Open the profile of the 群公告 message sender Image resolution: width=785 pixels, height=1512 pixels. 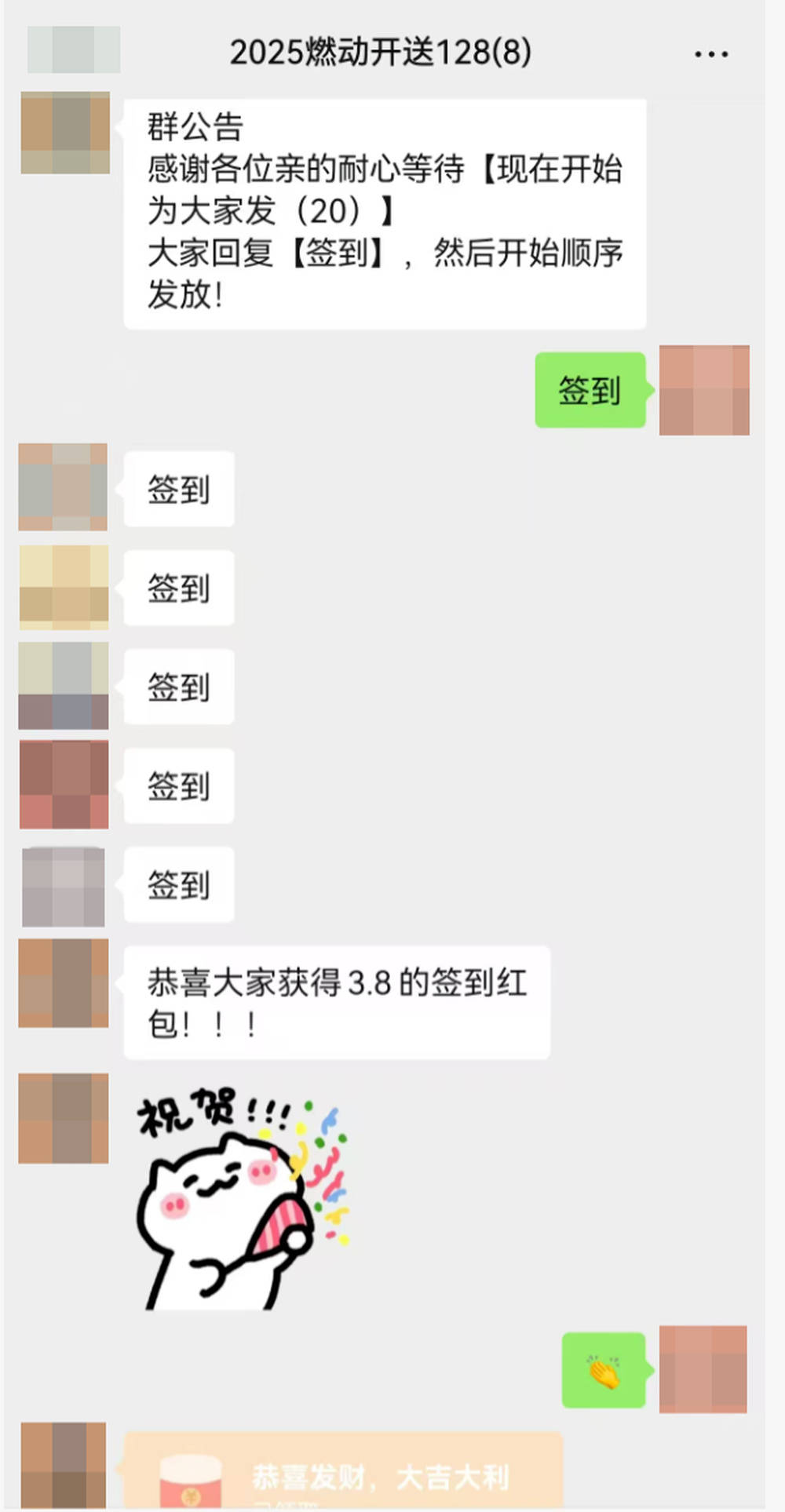pyautogui.click(x=65, y=133)
